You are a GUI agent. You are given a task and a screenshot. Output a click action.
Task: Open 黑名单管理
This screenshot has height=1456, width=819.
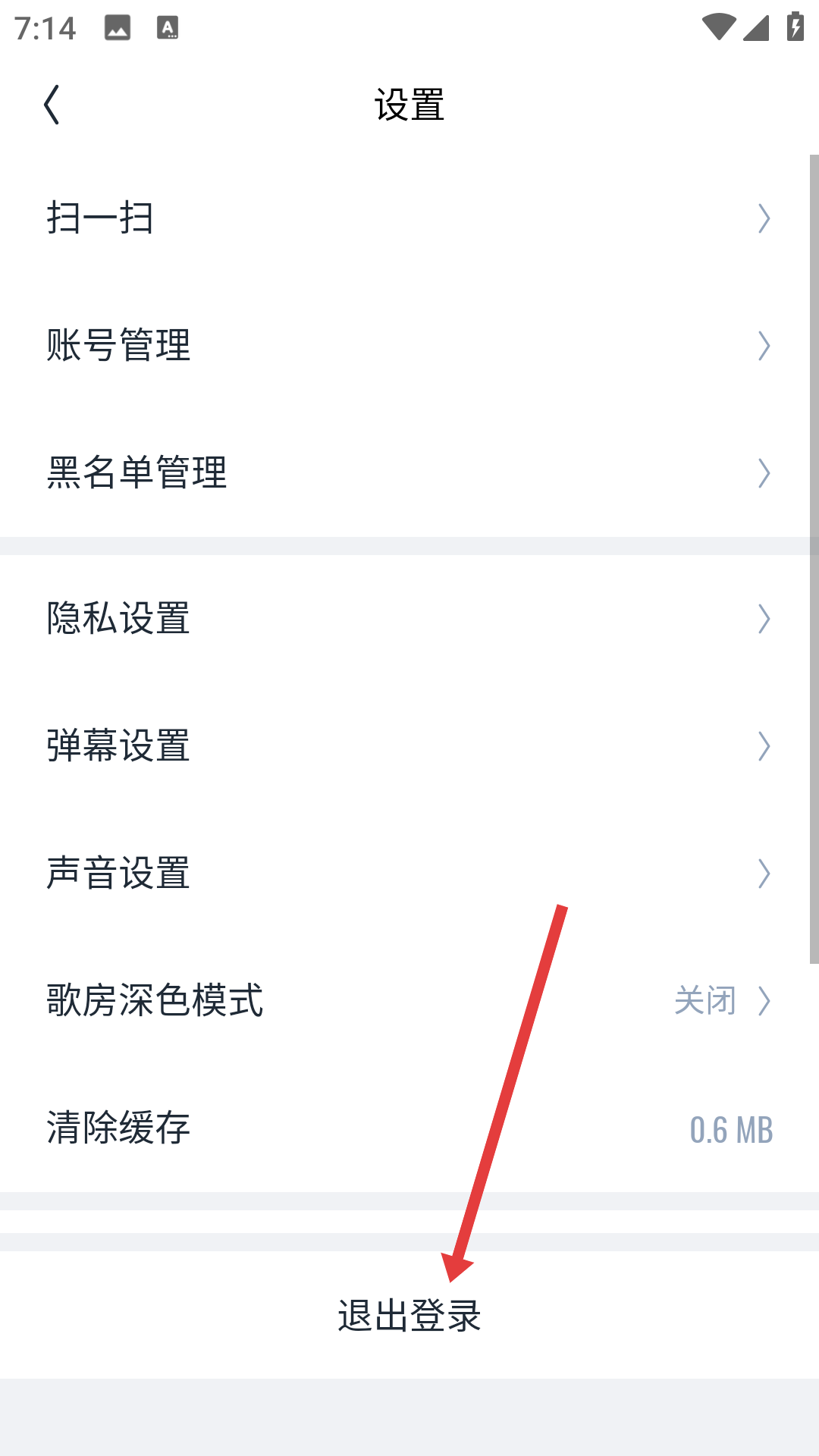(x=409, y=473)
